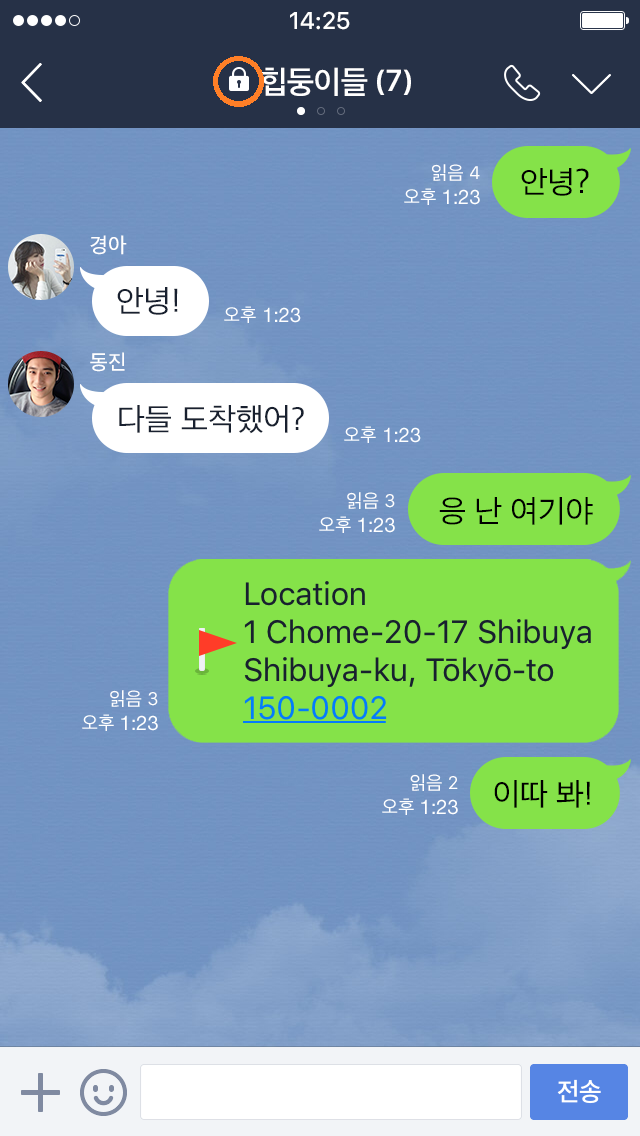Open the emoji sticker picker
The width and height of the screenshot is (640, 1136).
103,1092
